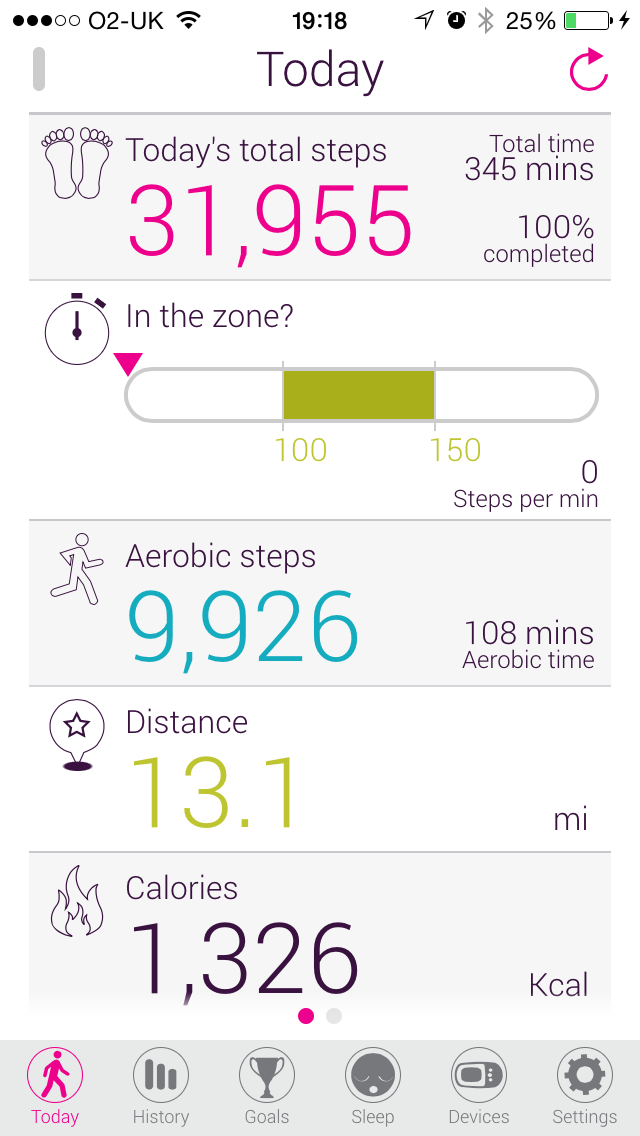The image size is (640, 1136).
Task: Go to the Sleep tab
Action: click(x=373, y=1087)
